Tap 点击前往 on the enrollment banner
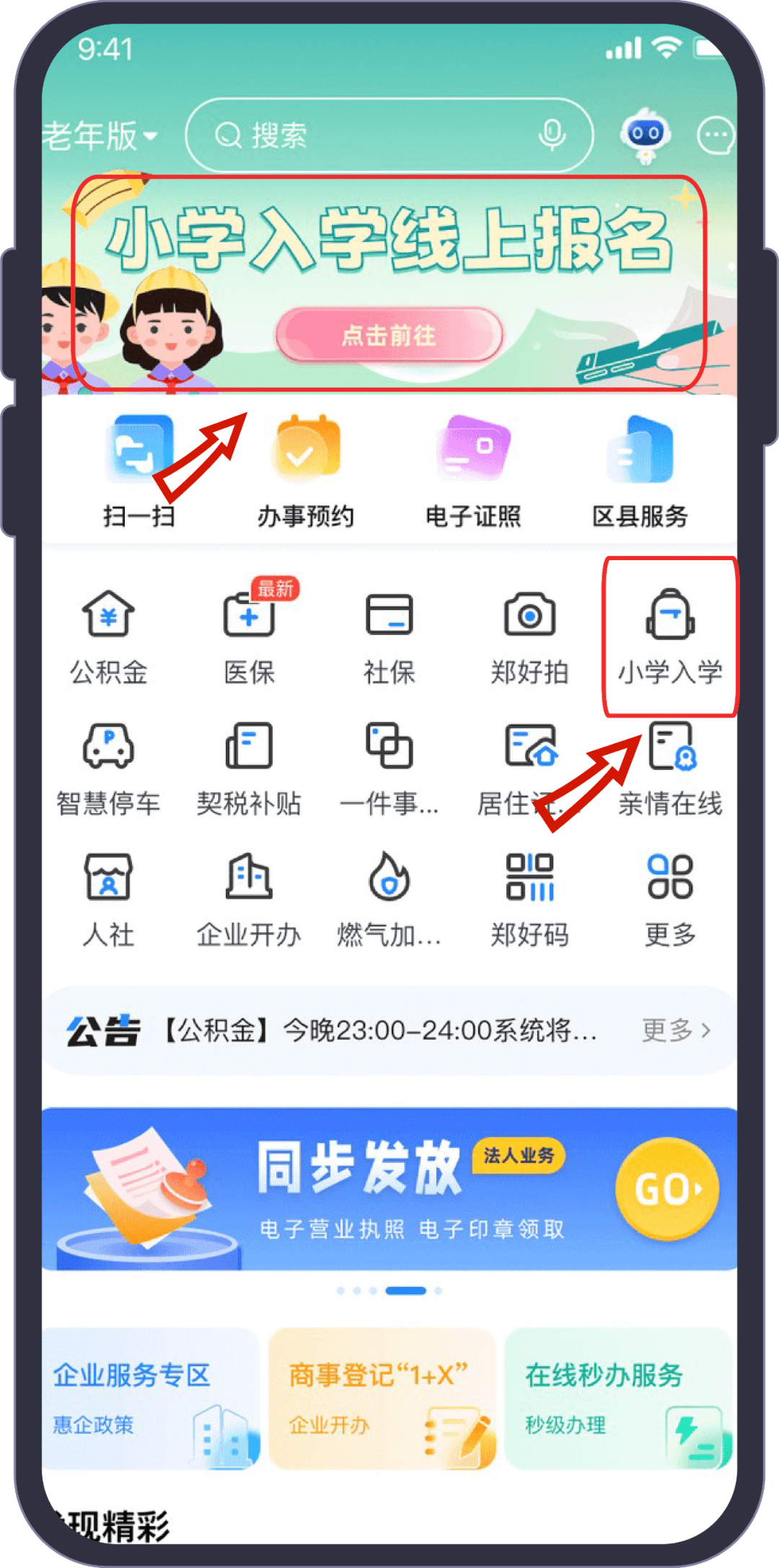779x1568 pixels. [389, 335]
